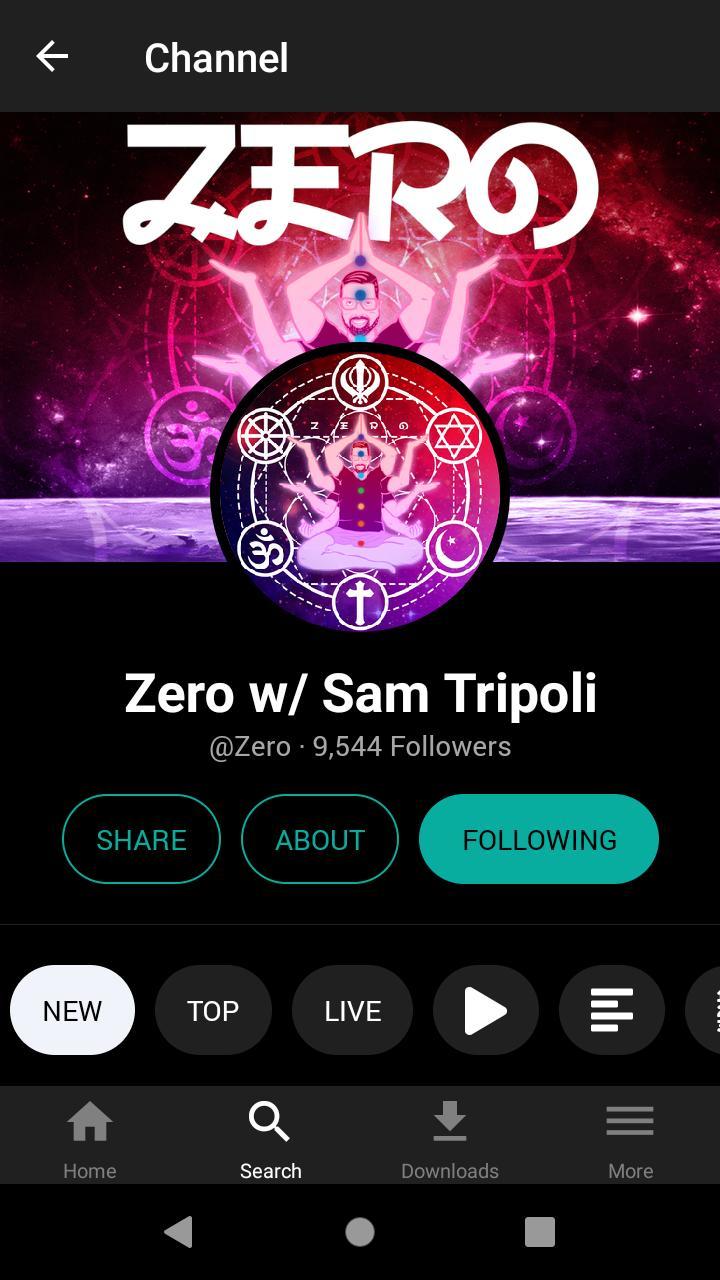Share the Zero w/ Sam Tripoli channel

pyautogui.click(x=141, y=839)
